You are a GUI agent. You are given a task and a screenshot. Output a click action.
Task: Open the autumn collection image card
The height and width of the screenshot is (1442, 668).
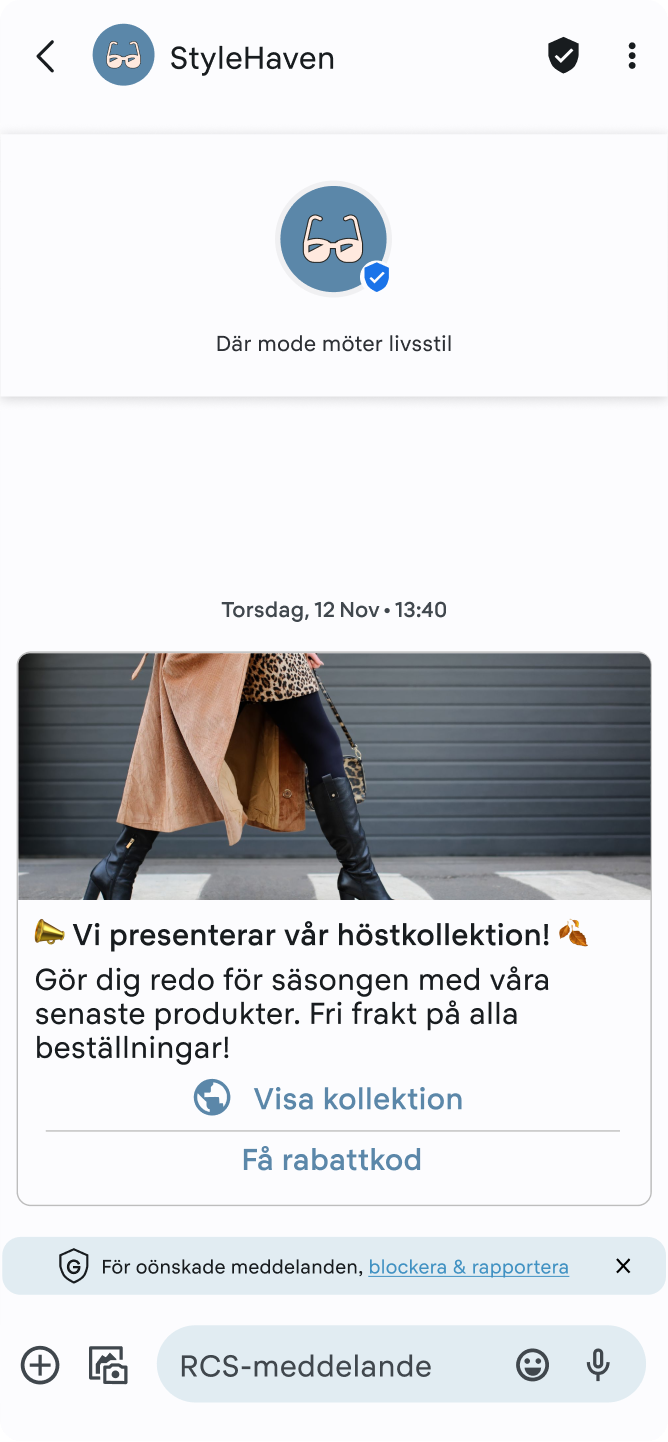[x=334, y=776]
